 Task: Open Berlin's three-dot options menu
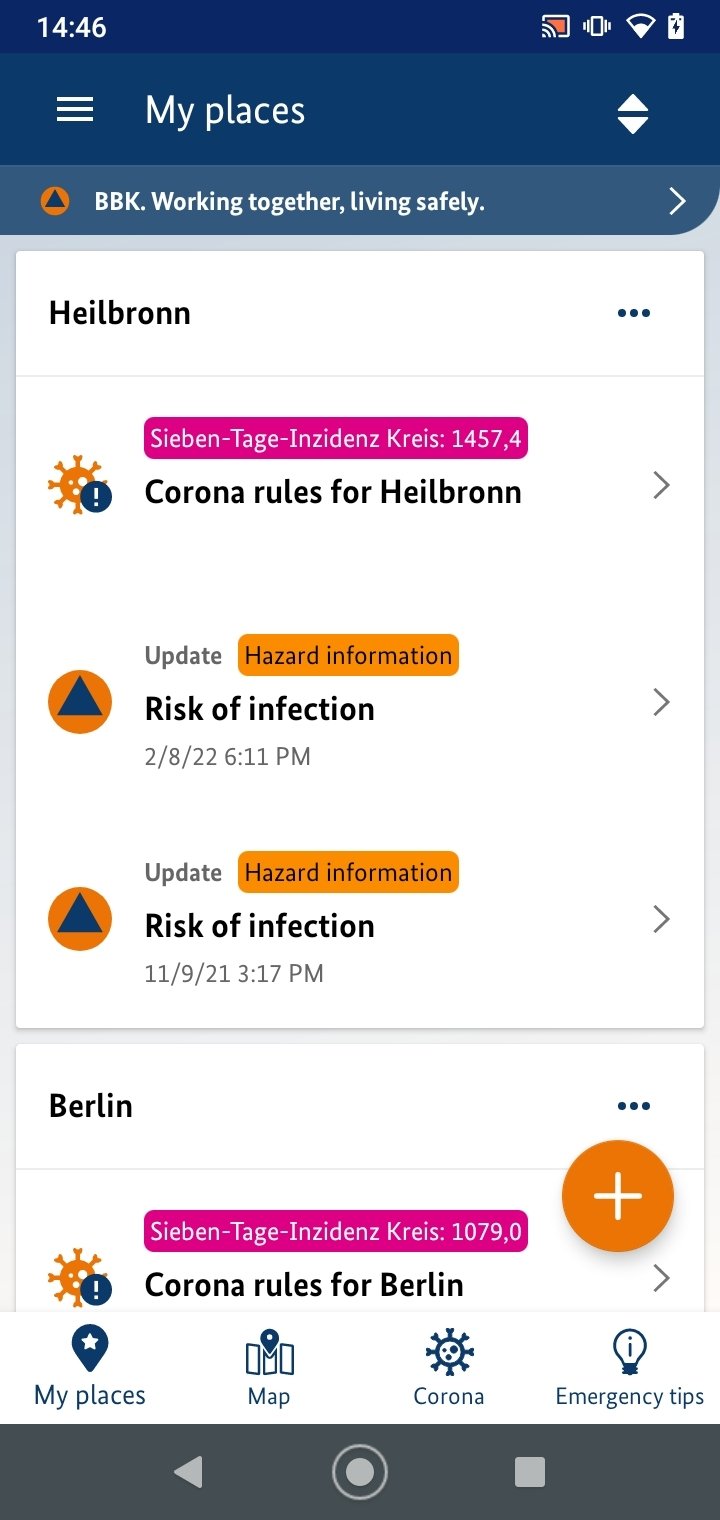click(x=634, y=1106)
